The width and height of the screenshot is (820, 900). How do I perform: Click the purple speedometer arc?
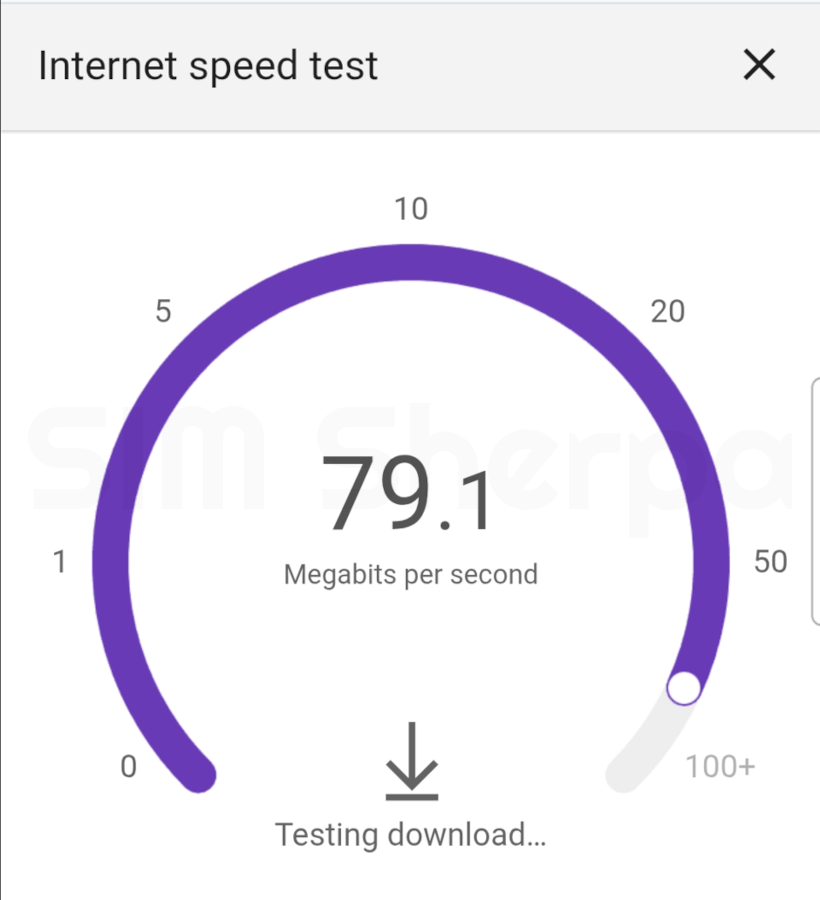pyautogui.click(x=410, y=260)
